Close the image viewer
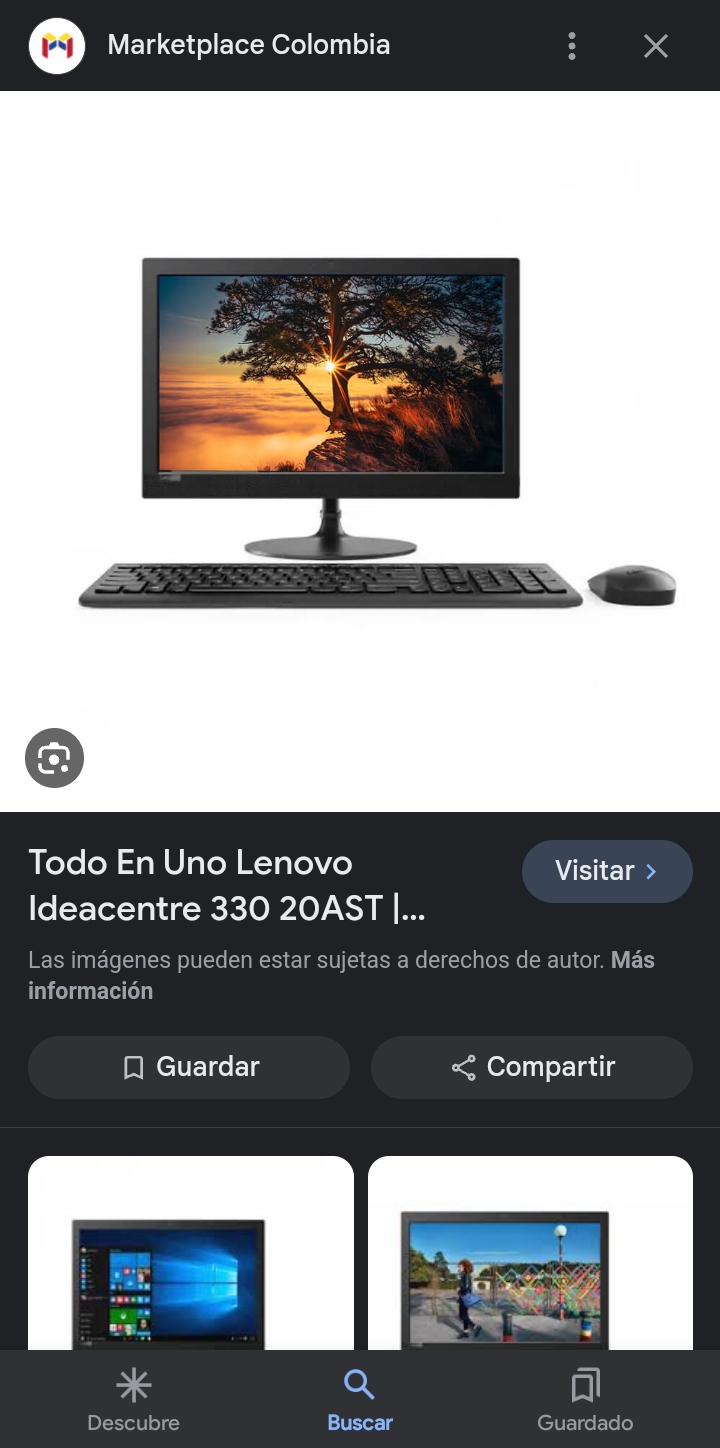Screen dimensions: 720x1448 tap(656, 45)
